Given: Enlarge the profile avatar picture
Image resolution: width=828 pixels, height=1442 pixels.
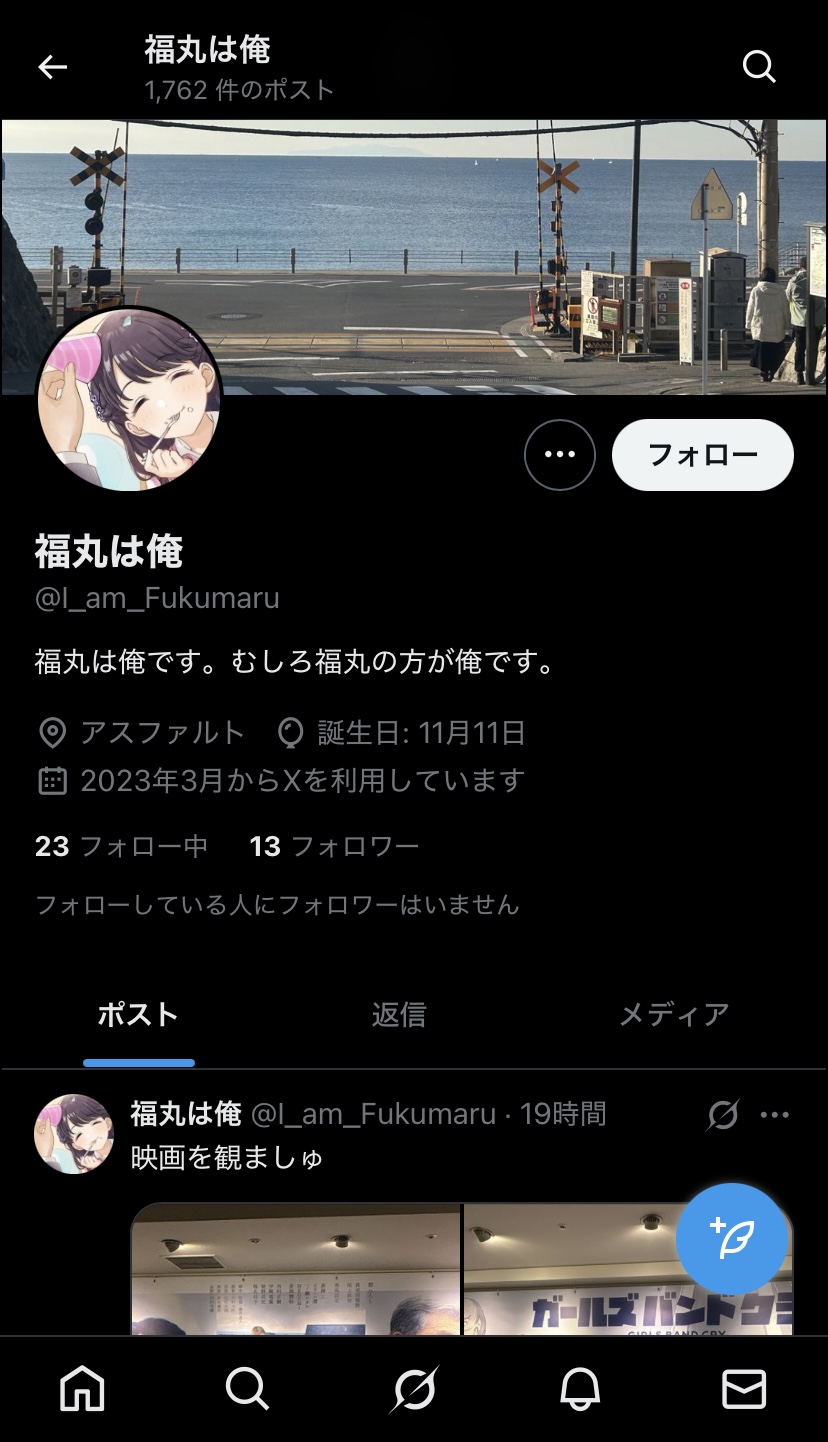Looking at the screenshot, I should [129, 400].
